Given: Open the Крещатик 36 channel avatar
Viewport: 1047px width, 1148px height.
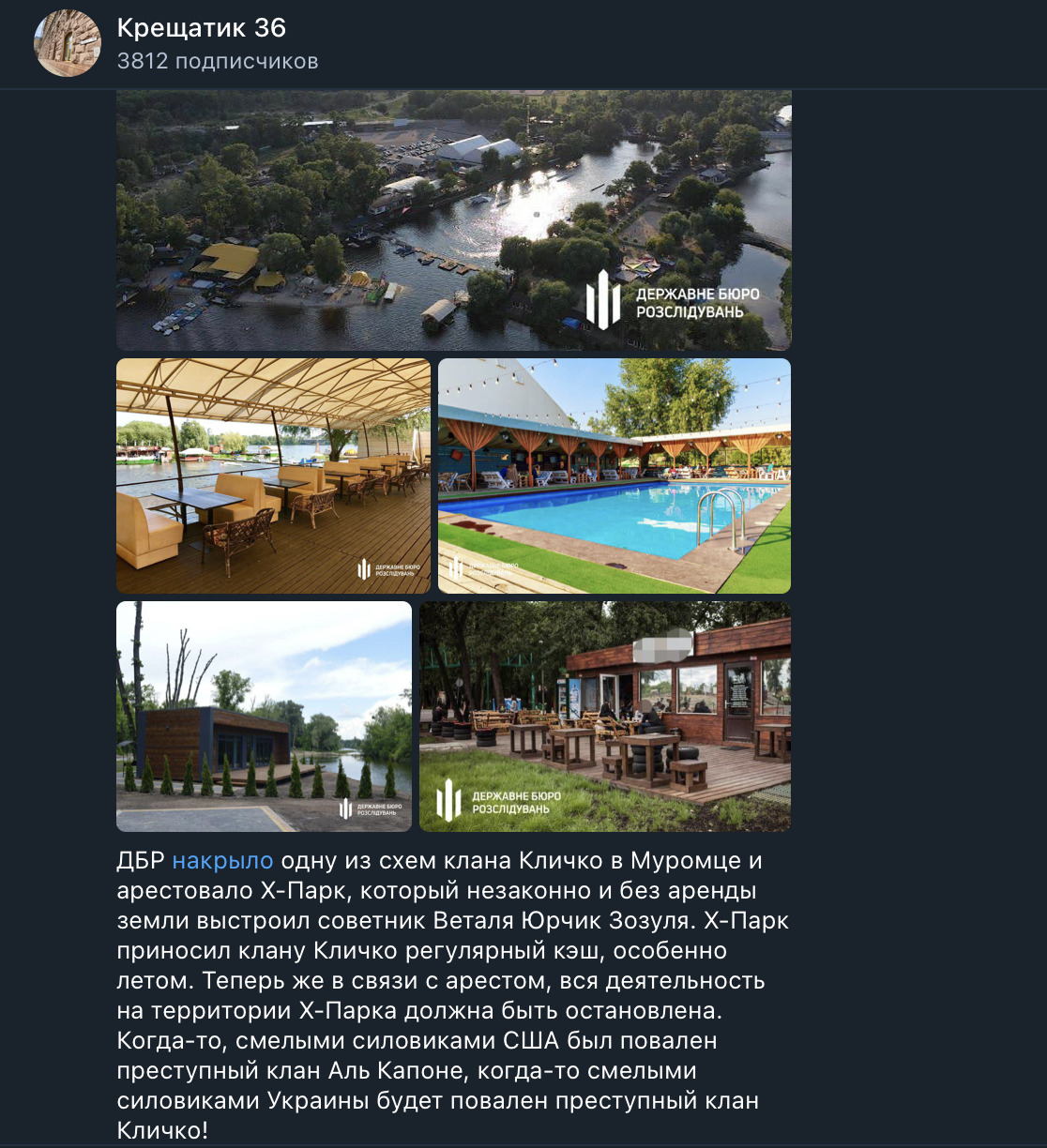Looking at the screenshot, I should click(x=68, y=44).
